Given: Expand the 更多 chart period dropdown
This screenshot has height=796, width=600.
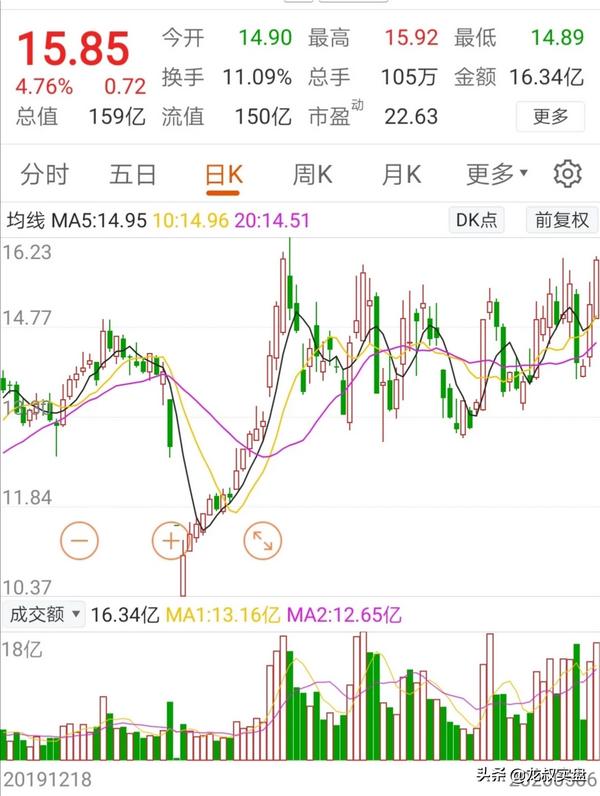Looking at the screenshot, I should [x=497, y=175].
